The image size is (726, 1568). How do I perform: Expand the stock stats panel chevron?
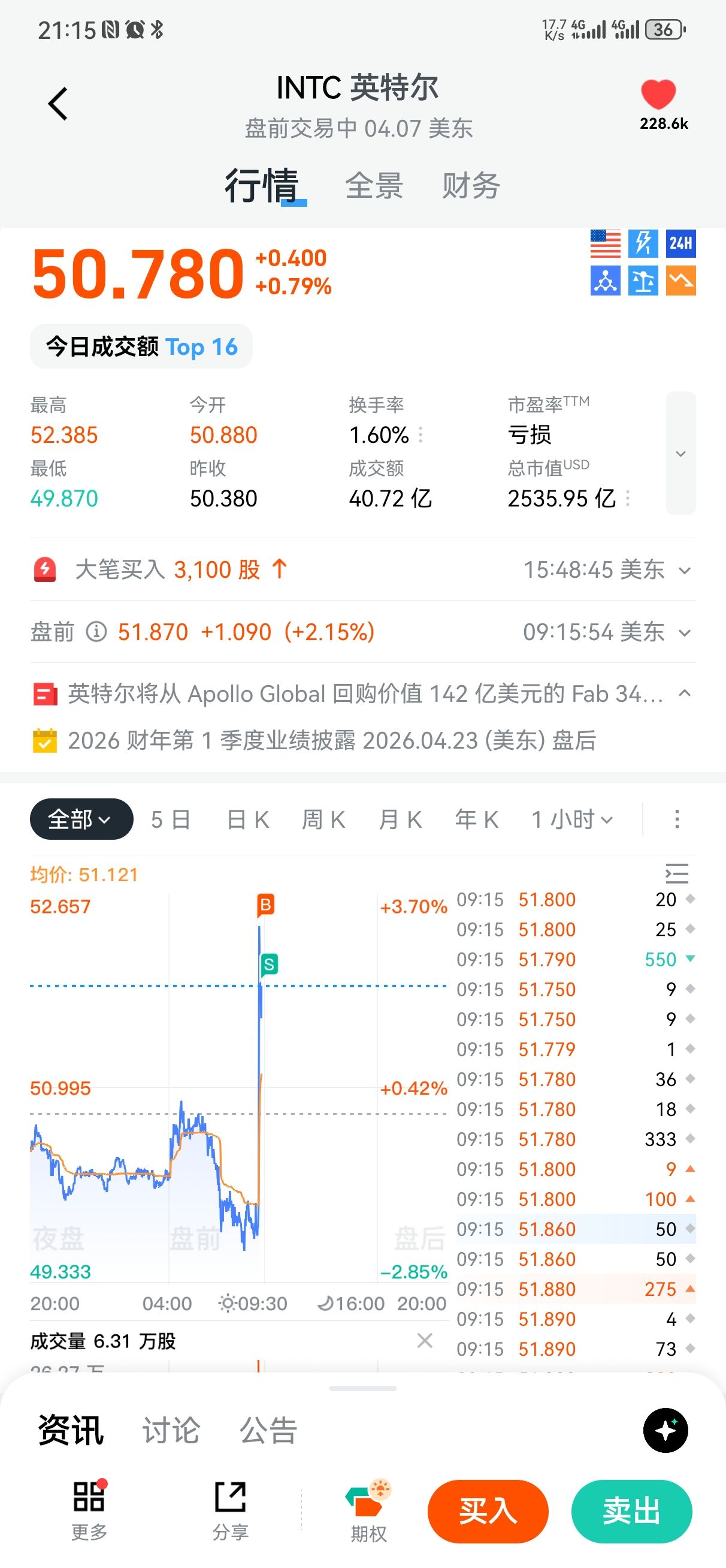tap(680, 454)
